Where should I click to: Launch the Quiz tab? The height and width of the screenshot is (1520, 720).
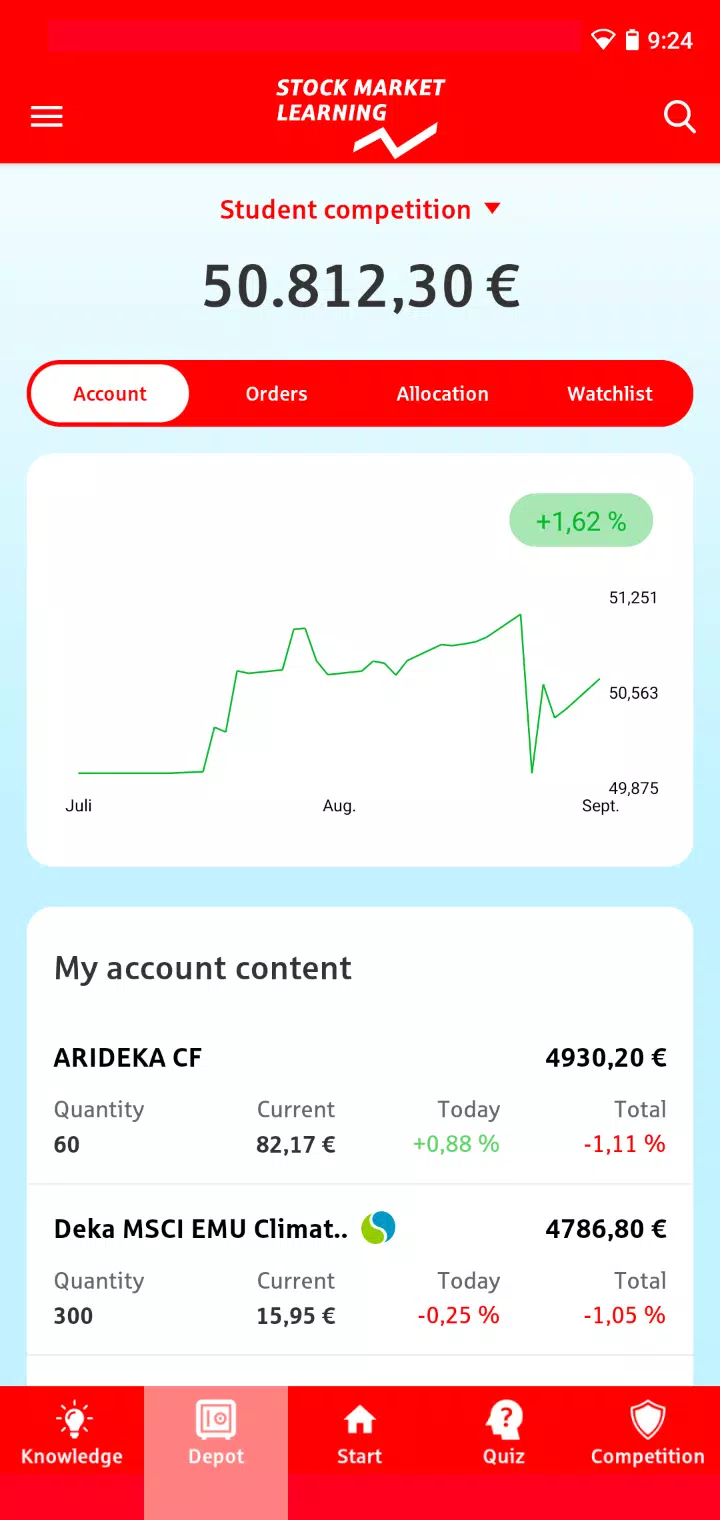click(504, 1435)
